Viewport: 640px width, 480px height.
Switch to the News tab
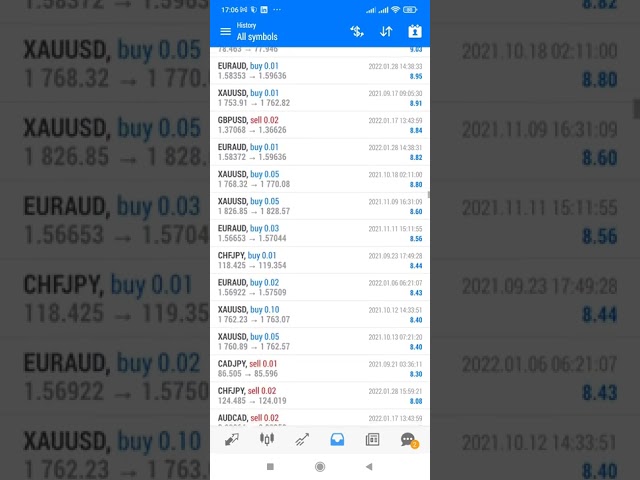(372, 439)
